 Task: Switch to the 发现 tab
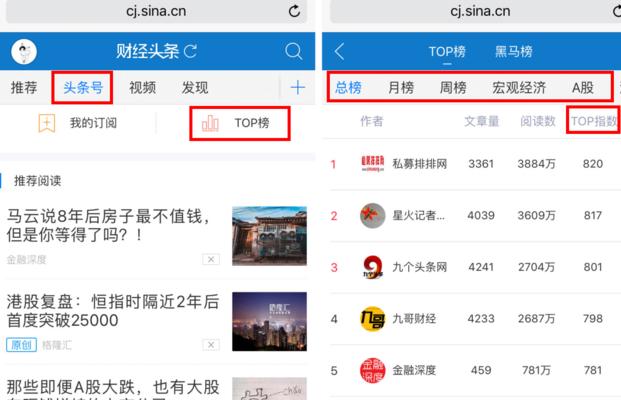point(195,87)
